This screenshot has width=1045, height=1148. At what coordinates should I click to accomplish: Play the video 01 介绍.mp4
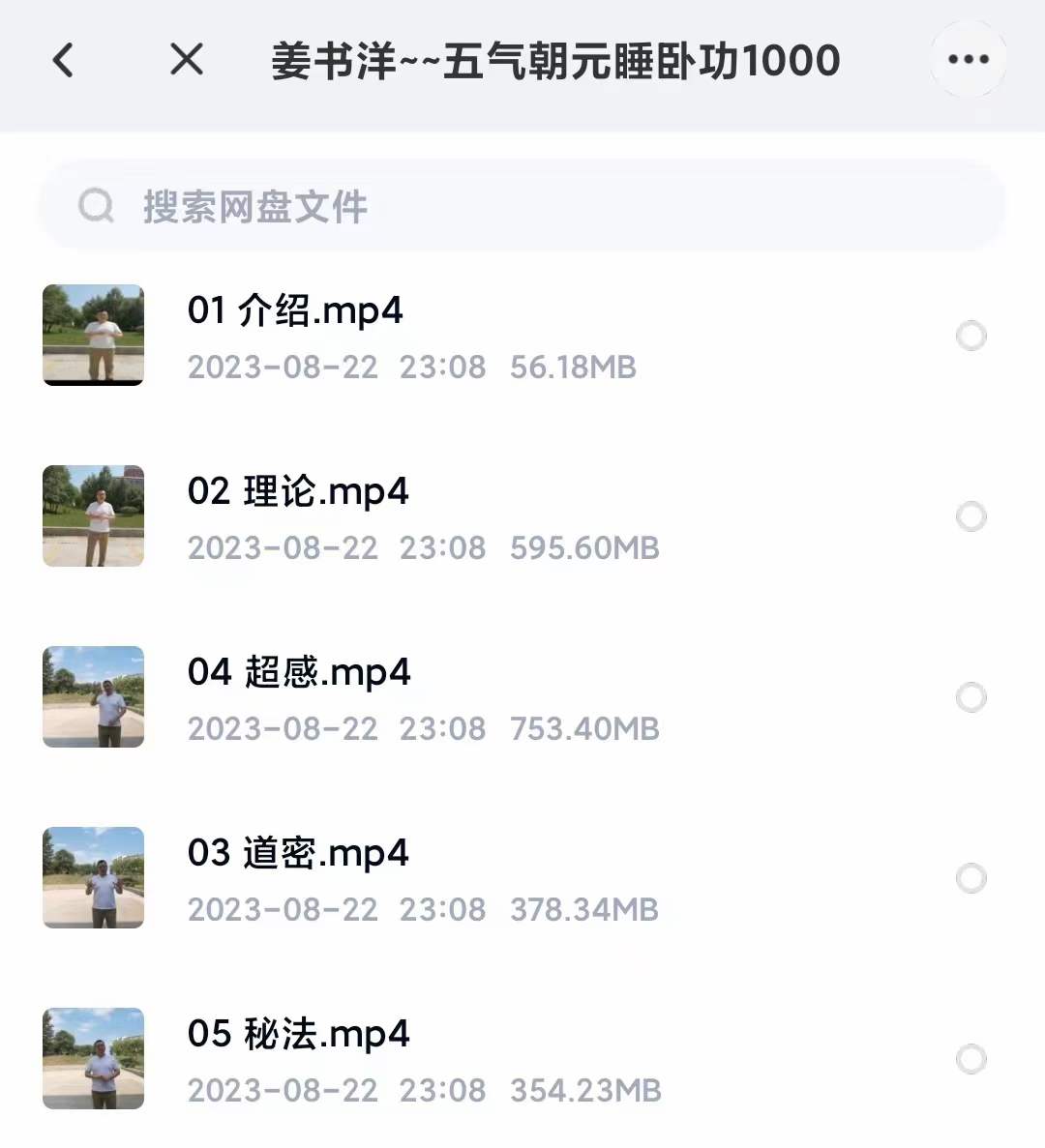click(x=295, y=311)
